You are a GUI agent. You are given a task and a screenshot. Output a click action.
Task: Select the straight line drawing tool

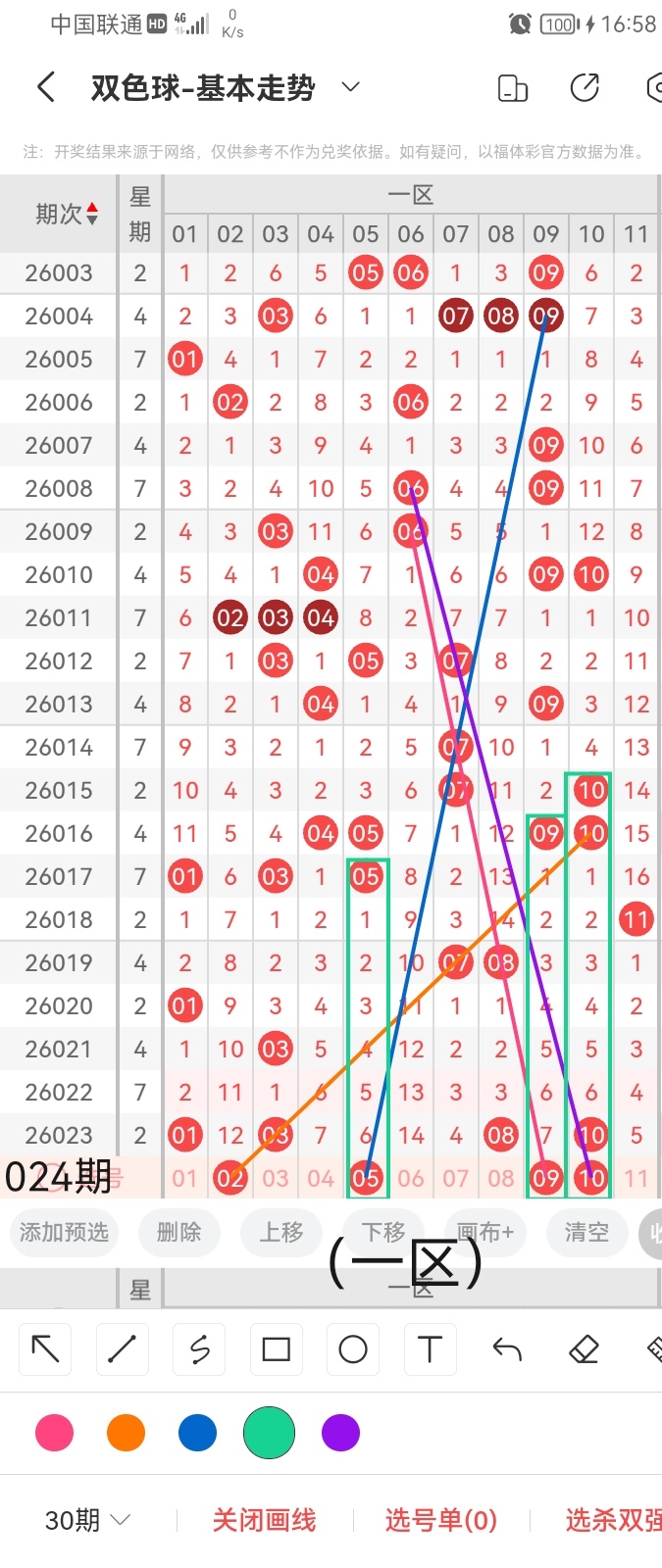coord(122,1349)
